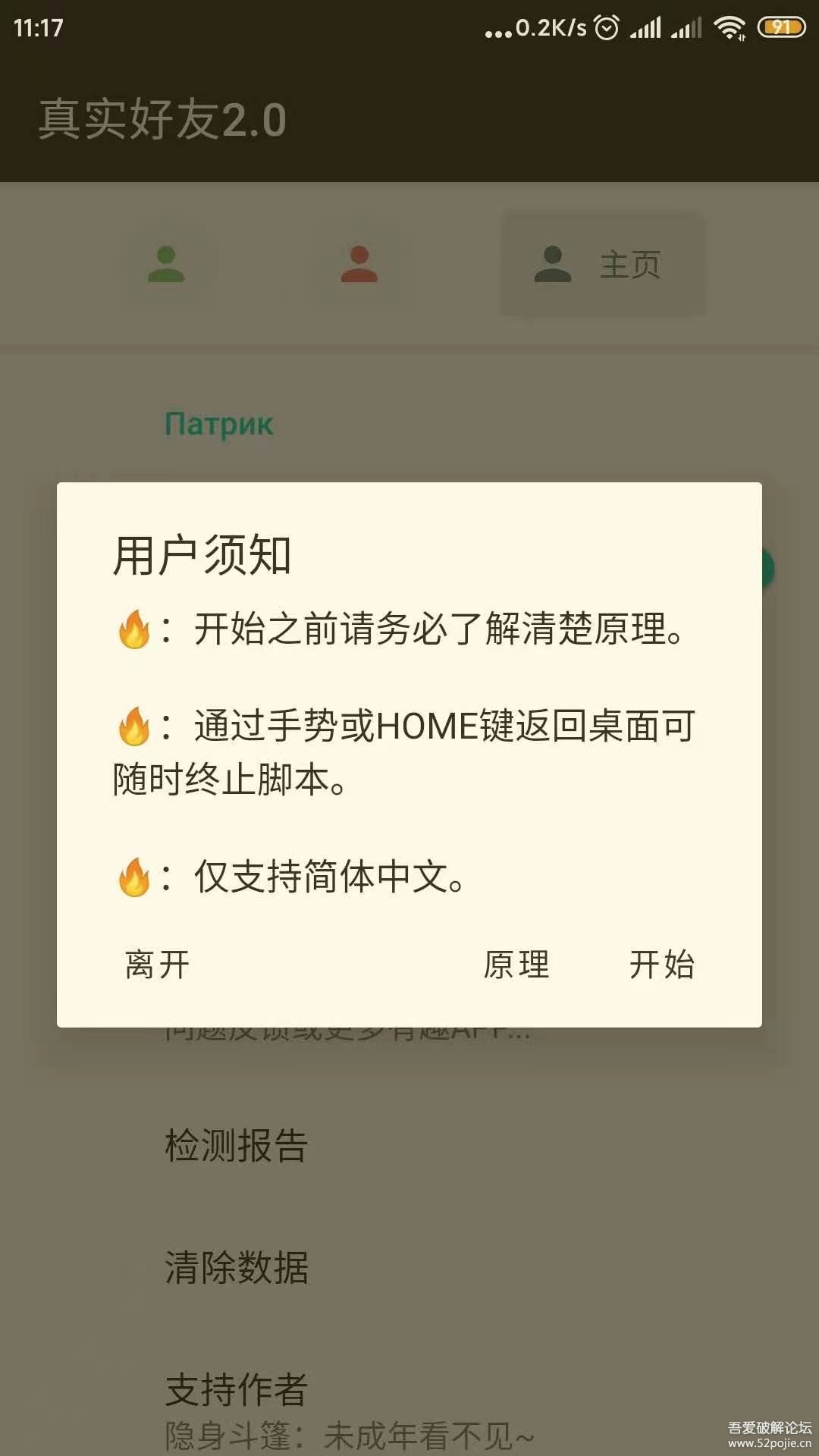
Task: Open the 原理 explanation
Action: 516,965
